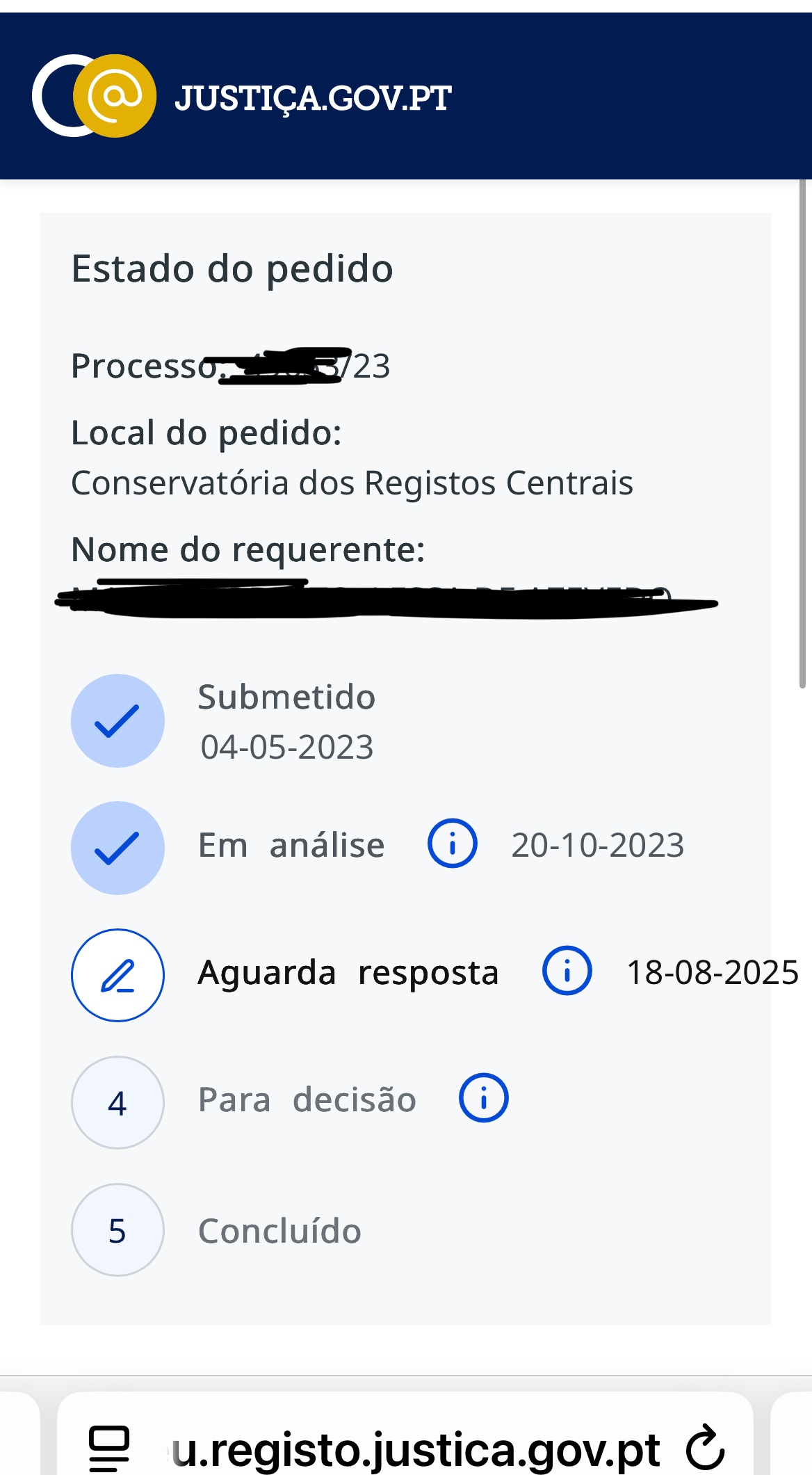Reload the page with the refresh icon
The height and width of the screenshot is (1475, 812).
(705, 1449)
